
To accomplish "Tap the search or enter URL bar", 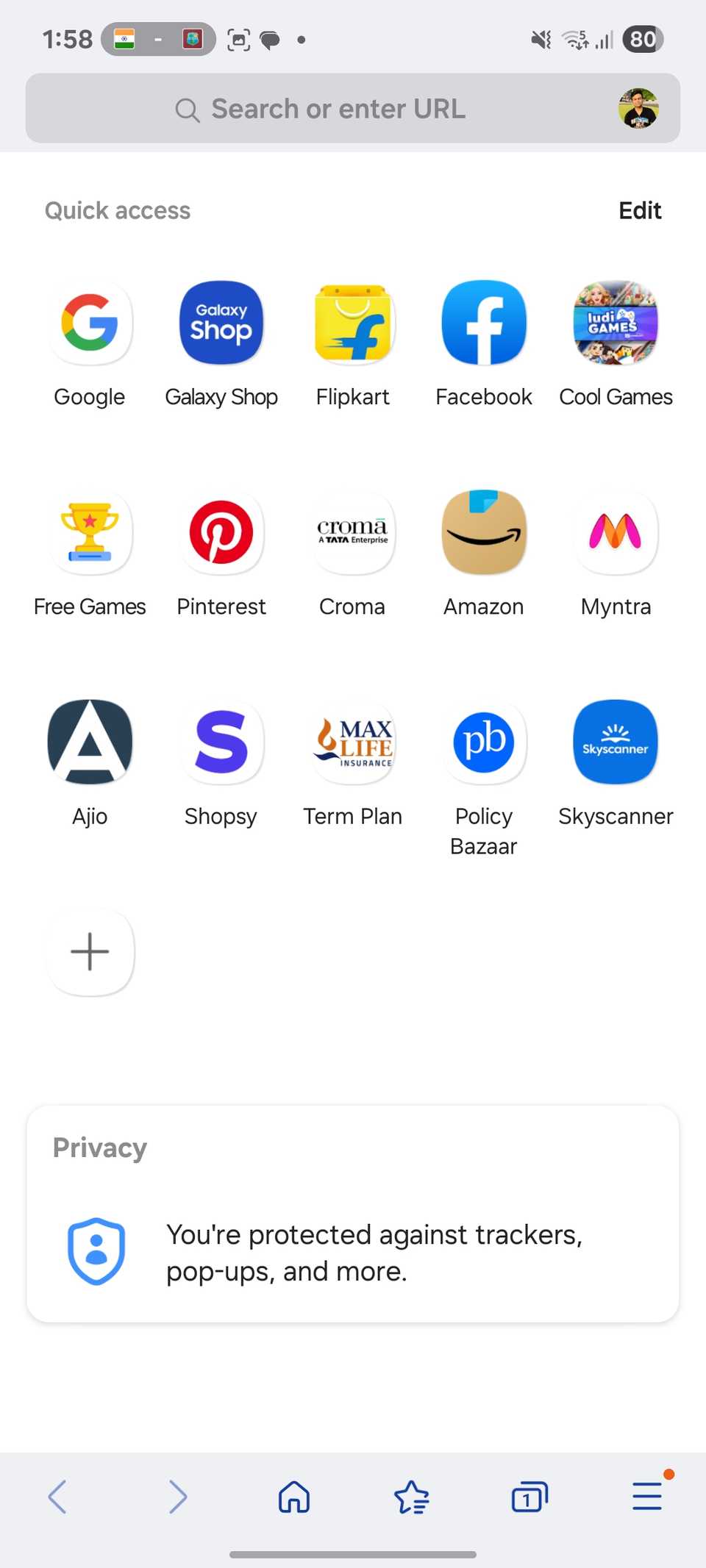I will click(x=338, y=108).
